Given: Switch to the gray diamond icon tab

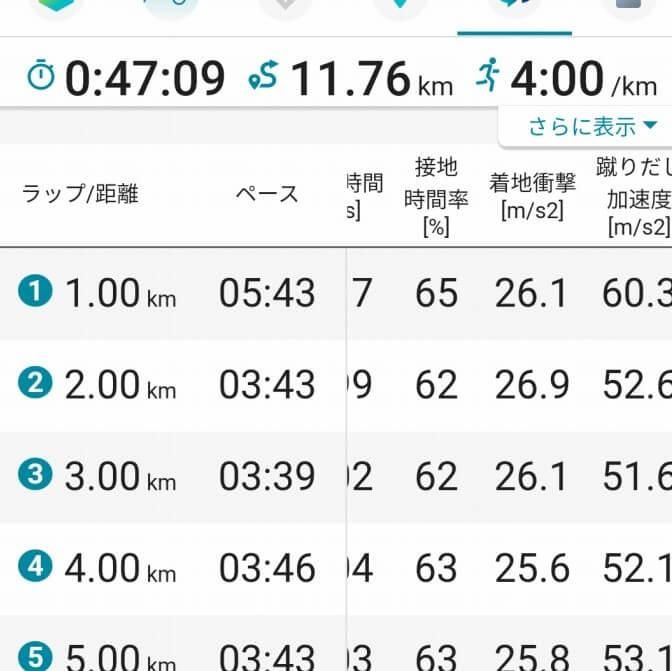Looking at the screenshot, I should (x=284, y=8).
